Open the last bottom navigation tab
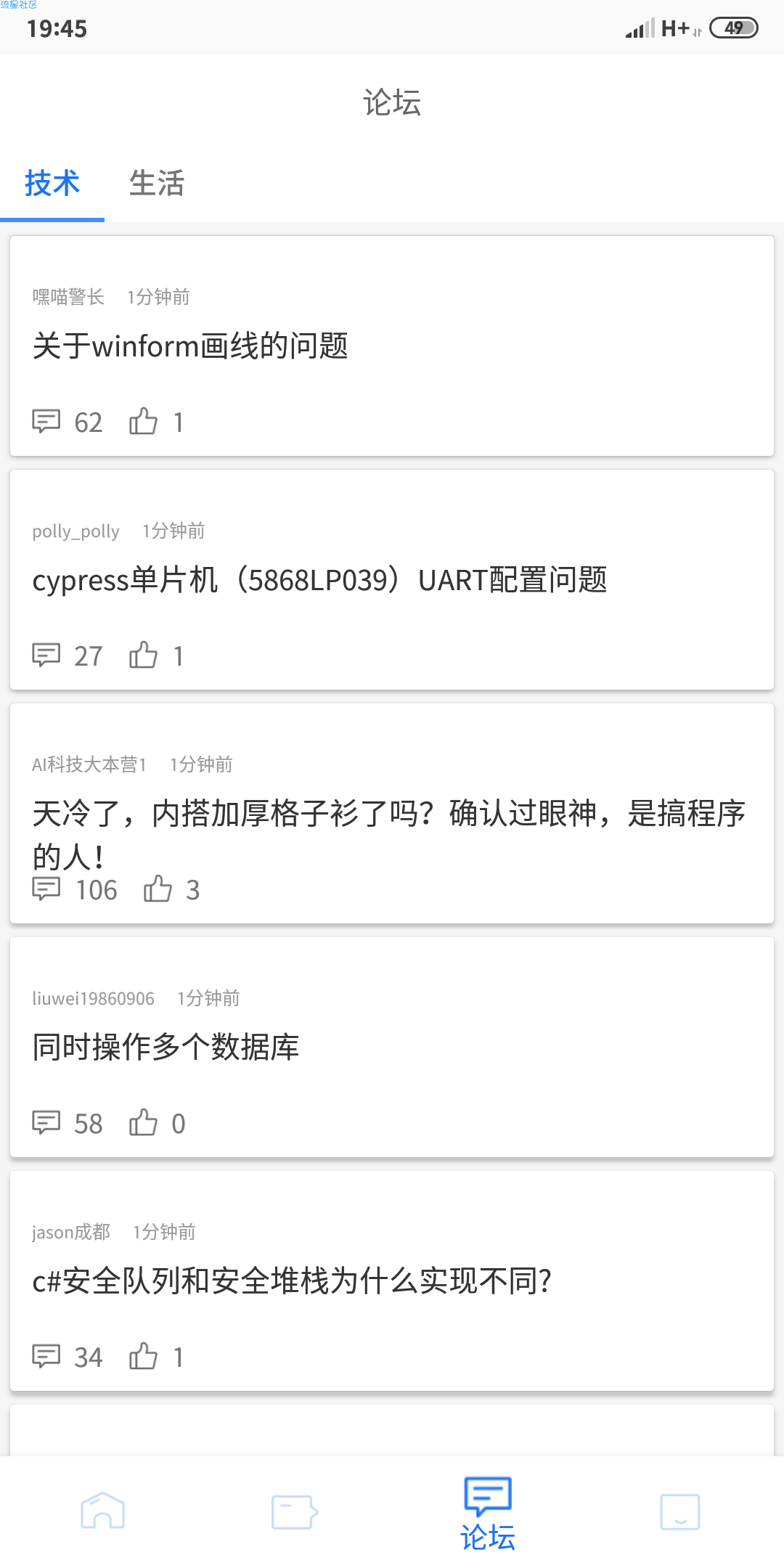 point(680,1512)
